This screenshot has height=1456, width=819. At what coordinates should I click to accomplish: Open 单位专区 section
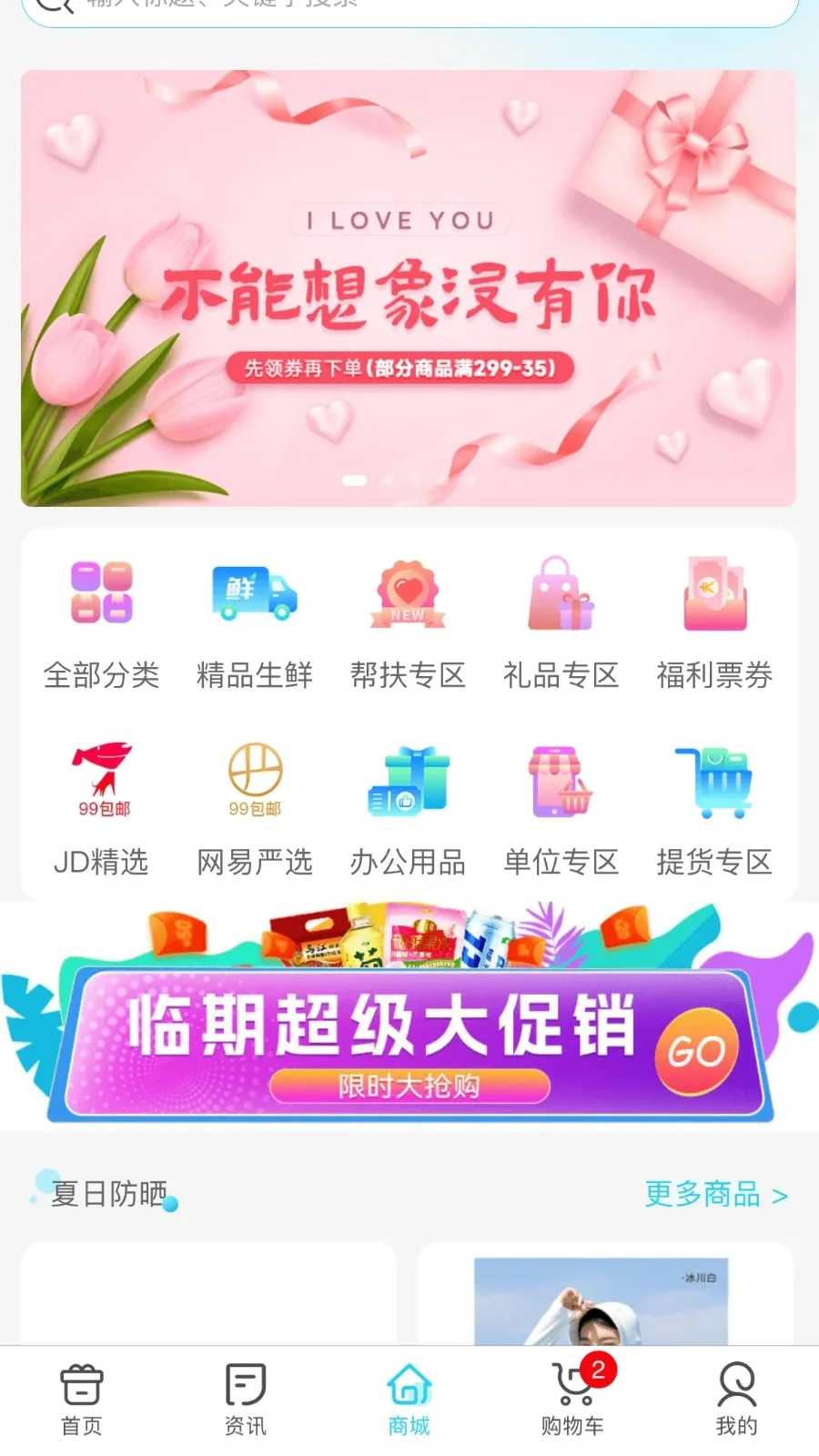(x=561, y=810)
